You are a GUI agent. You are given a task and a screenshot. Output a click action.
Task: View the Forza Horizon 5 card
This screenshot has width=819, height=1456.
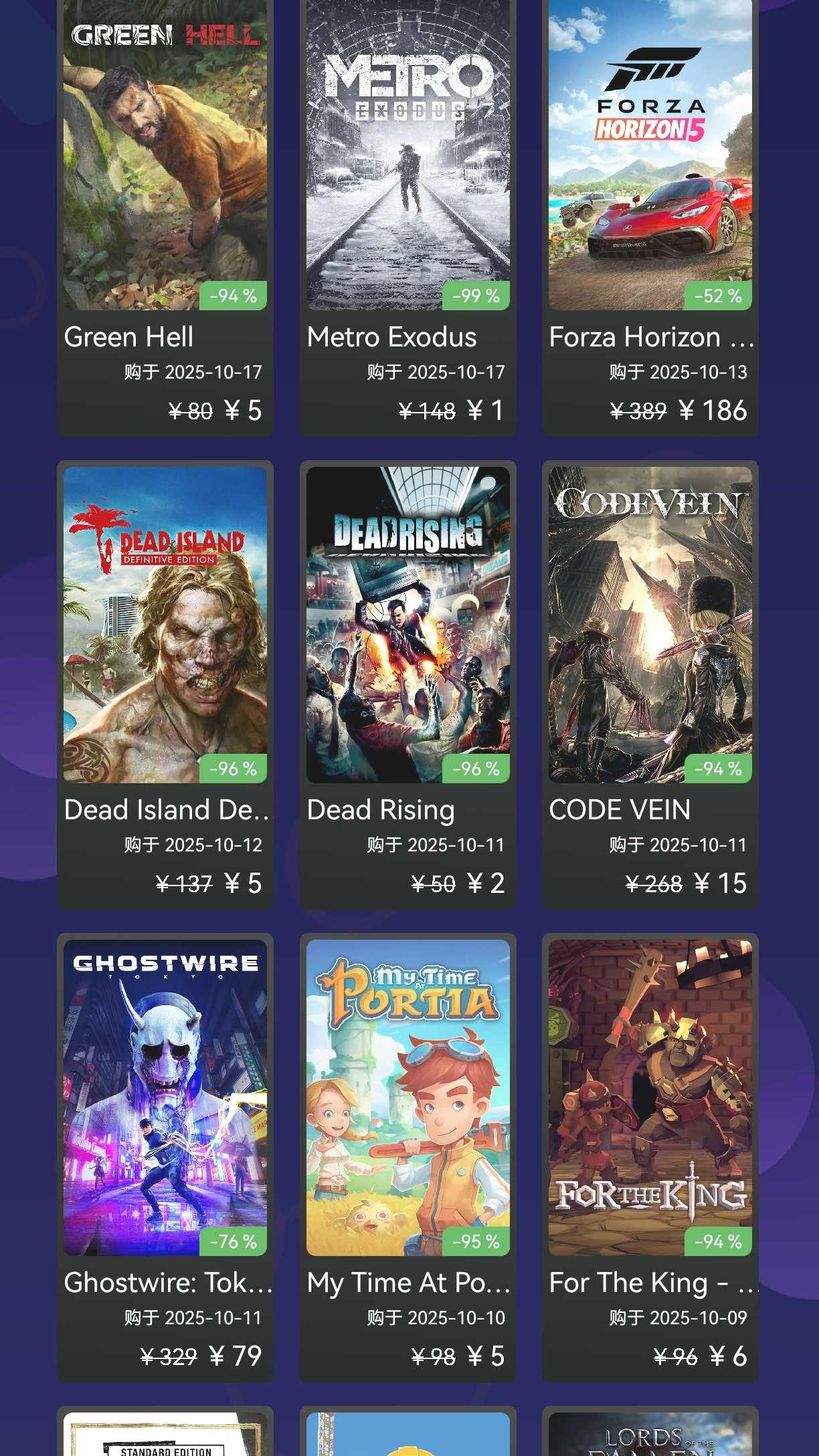tap(650, 201)
